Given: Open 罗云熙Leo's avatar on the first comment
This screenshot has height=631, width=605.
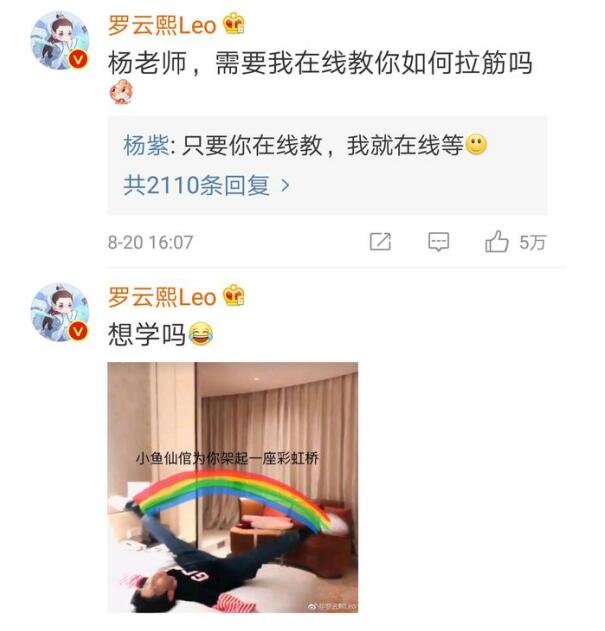Looking at the screenshot, I should [x=60, y=40].
